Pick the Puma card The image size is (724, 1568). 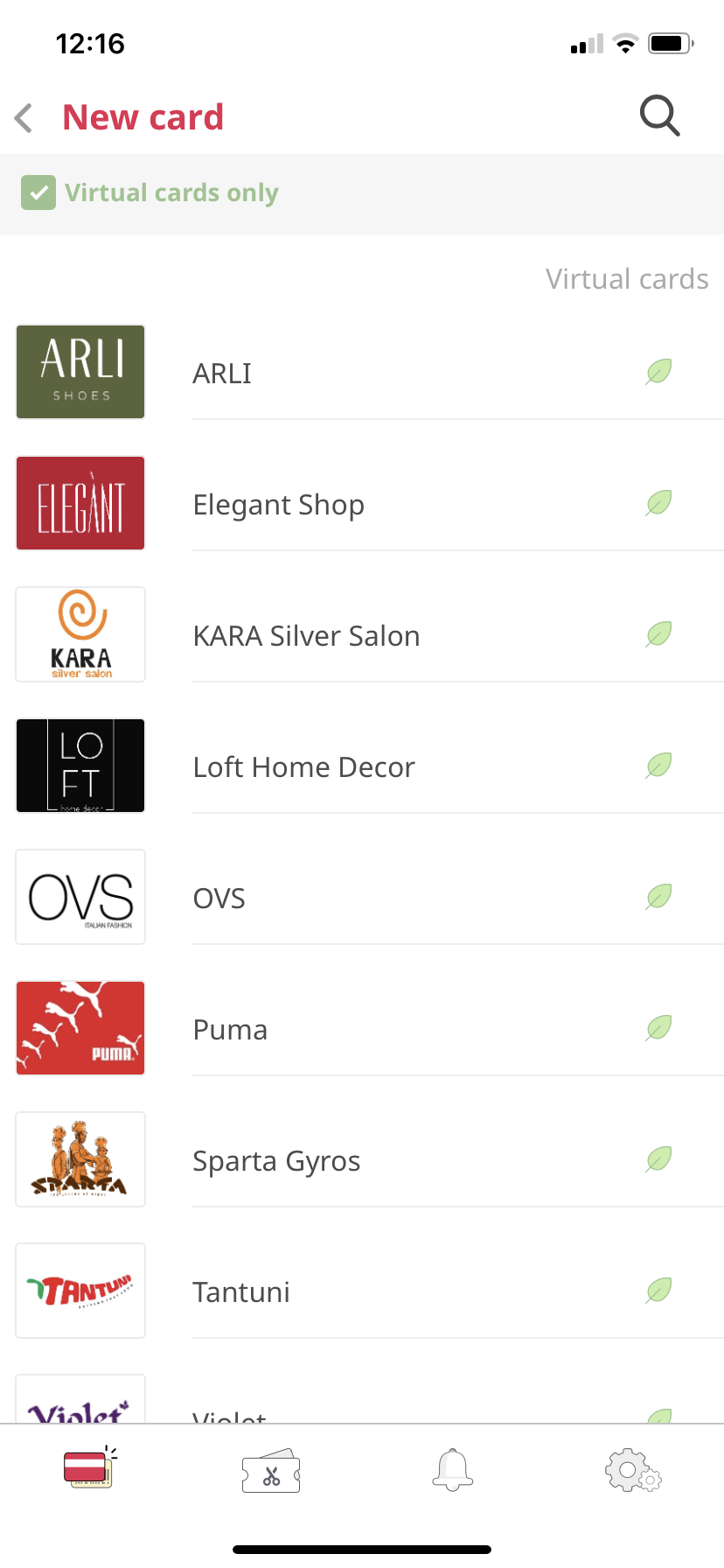coord(362,1028)
